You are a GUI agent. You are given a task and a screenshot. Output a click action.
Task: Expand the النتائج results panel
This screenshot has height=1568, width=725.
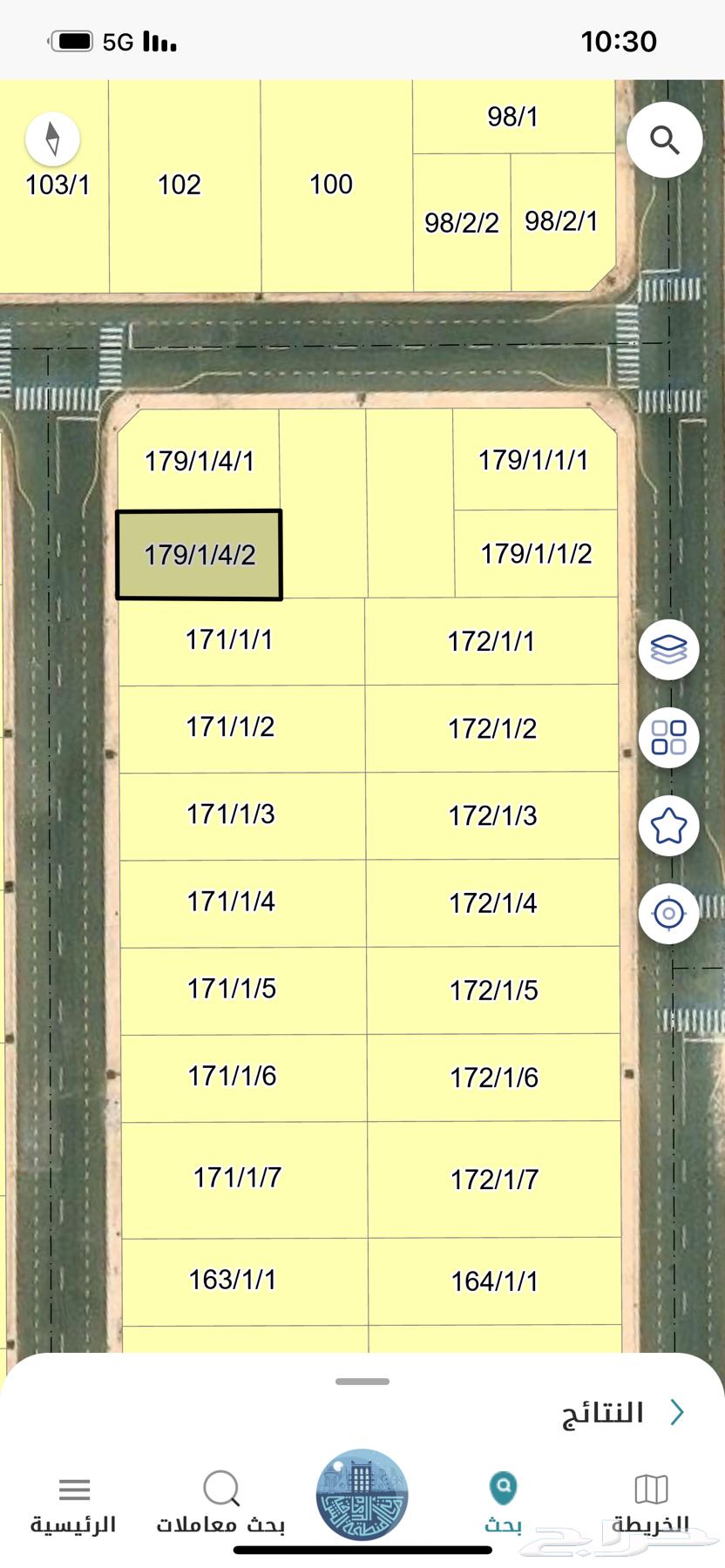pos(621,1412)
